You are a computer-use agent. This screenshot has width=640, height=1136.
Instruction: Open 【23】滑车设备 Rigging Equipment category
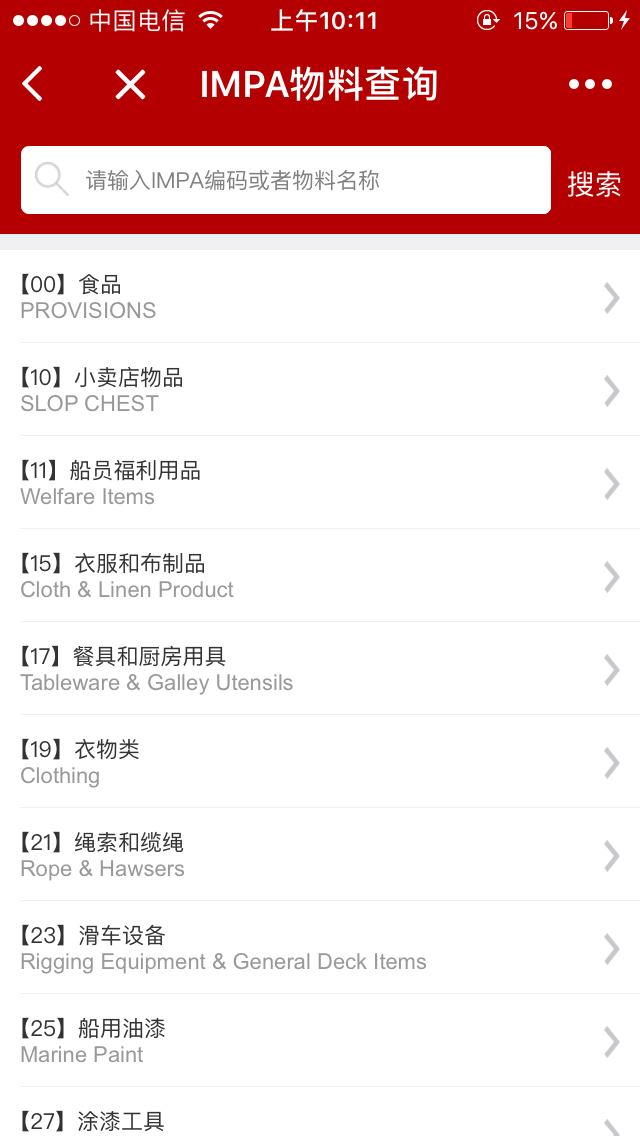coord(320,948)
